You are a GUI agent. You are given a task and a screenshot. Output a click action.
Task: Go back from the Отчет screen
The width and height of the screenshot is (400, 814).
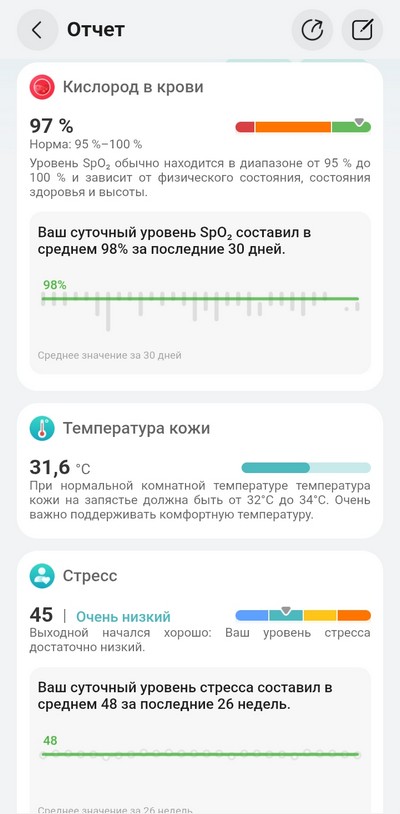point(37,30)
